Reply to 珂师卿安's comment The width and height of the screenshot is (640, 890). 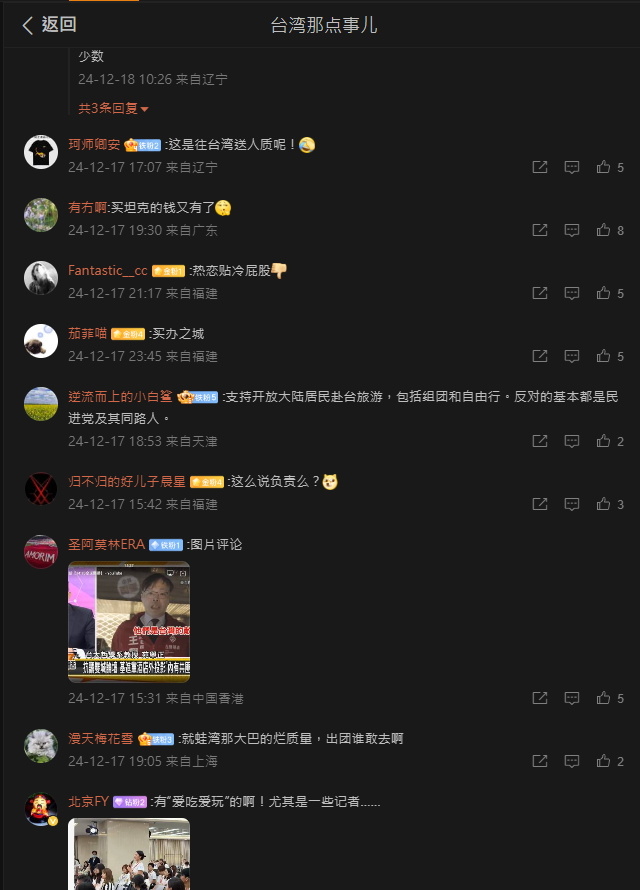pyautogui.click(x=572, y=167)
